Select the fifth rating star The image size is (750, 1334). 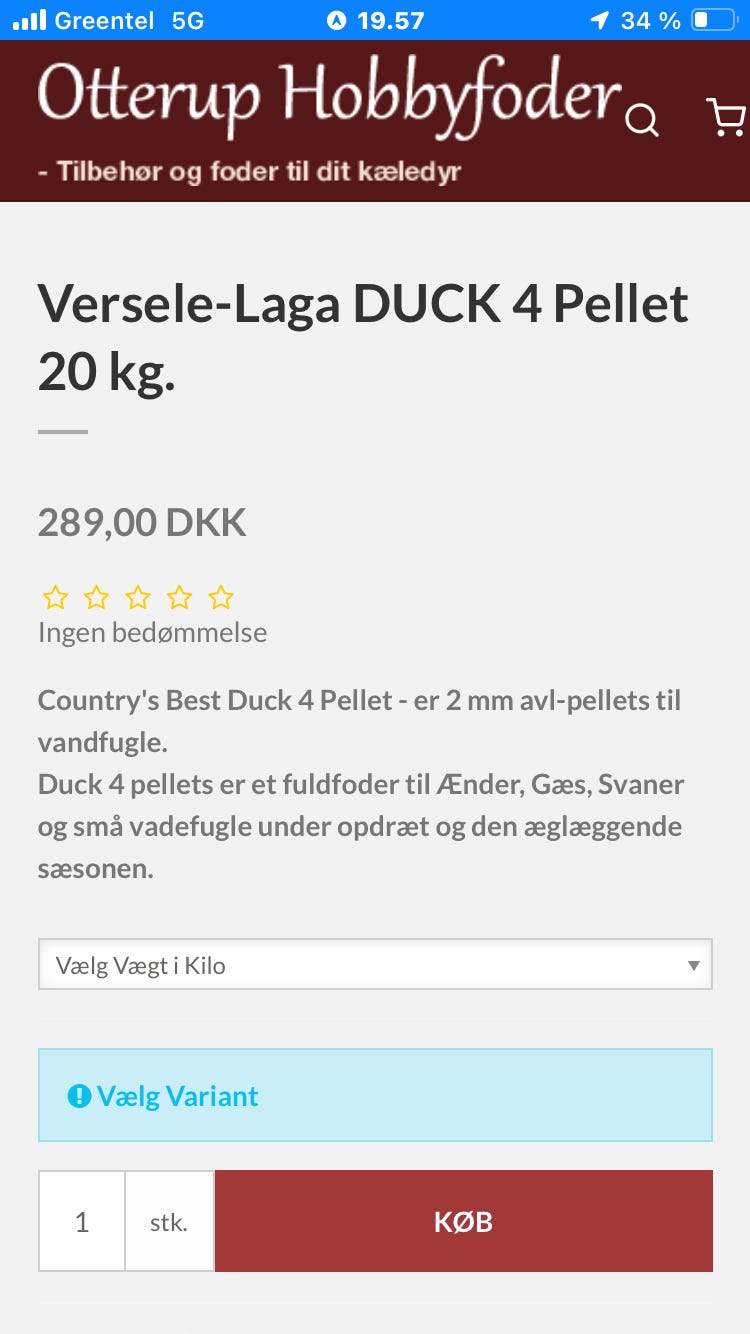(220, 597)
